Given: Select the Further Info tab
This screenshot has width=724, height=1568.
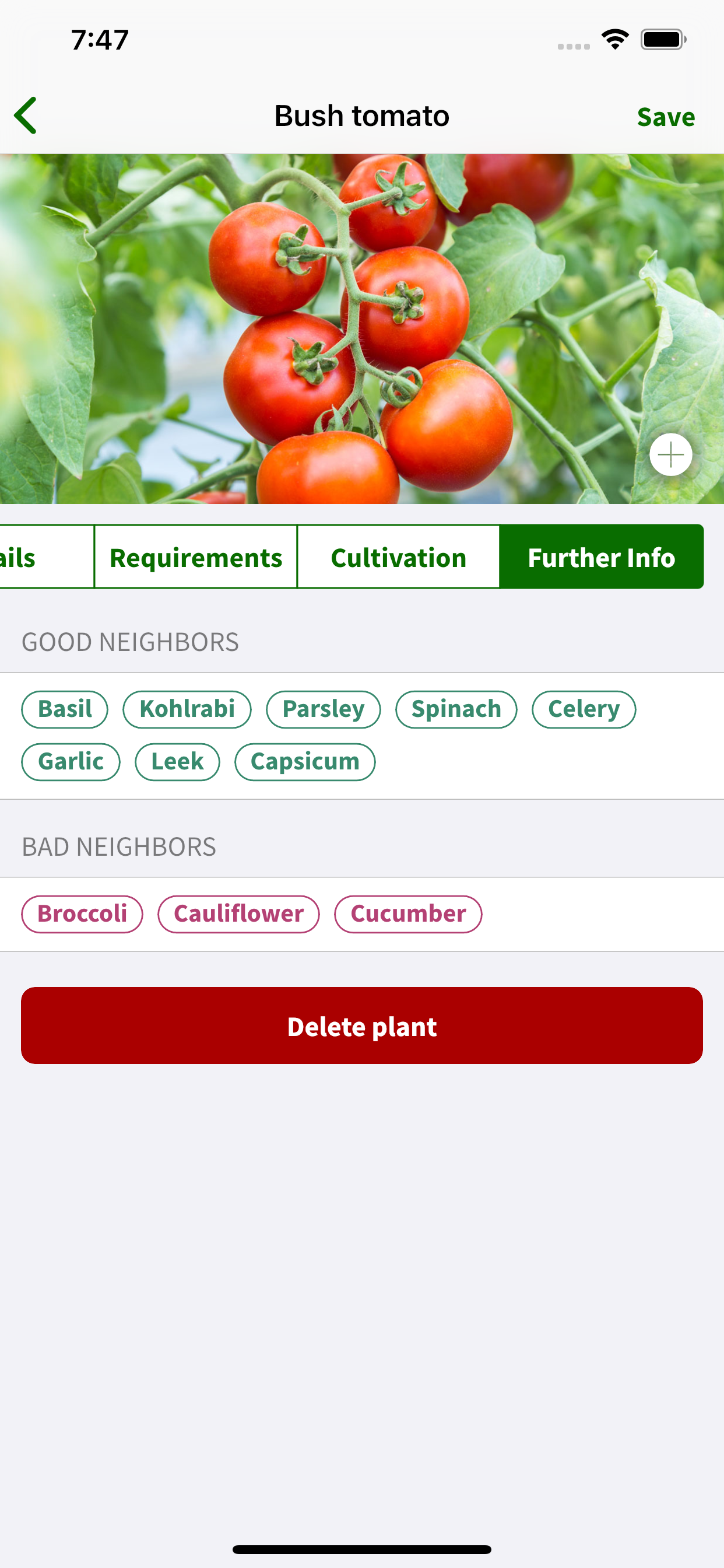Looking at the screenshot, I should coord(601,557).
